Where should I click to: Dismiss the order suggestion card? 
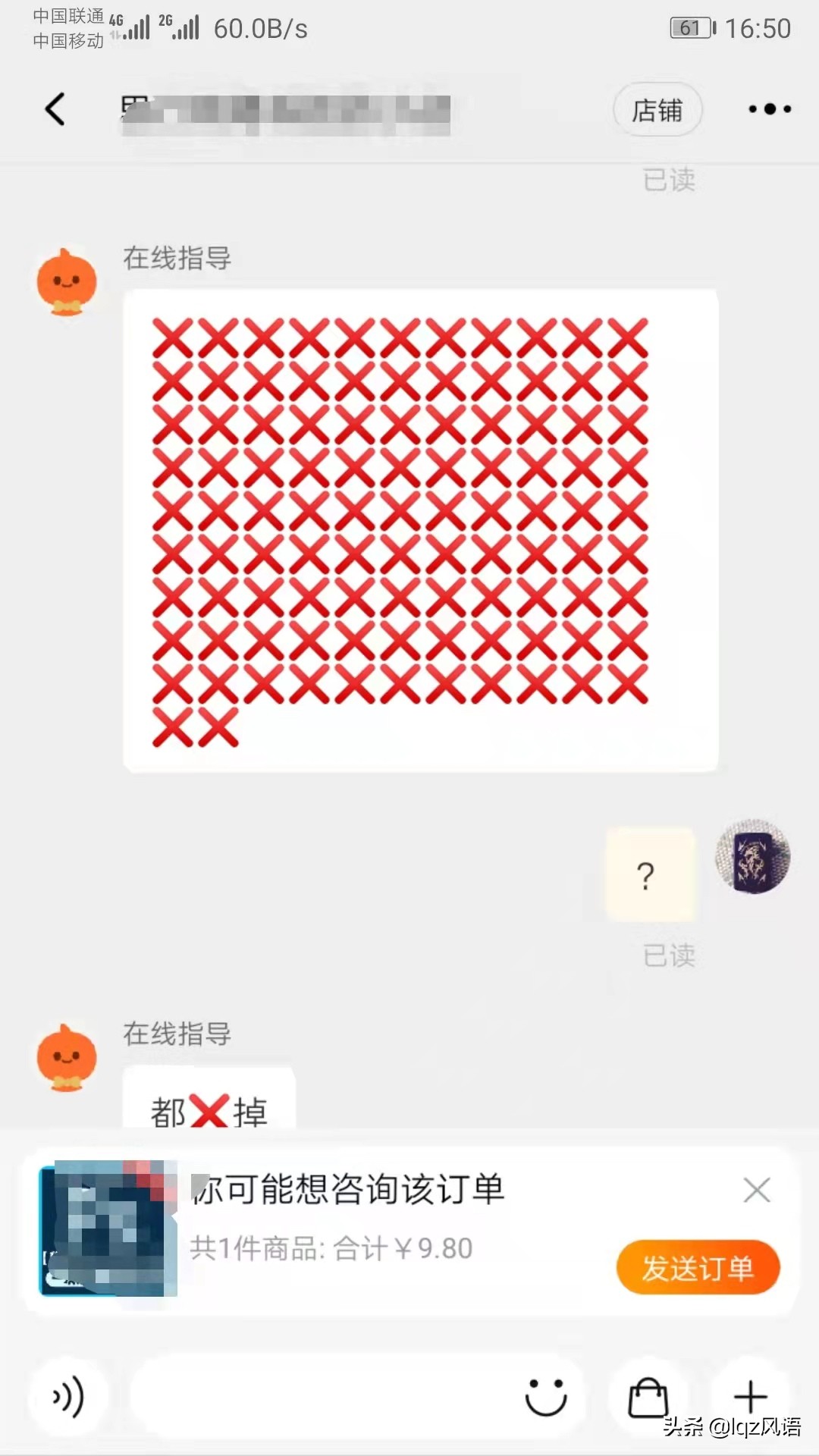coord(756,1191)
